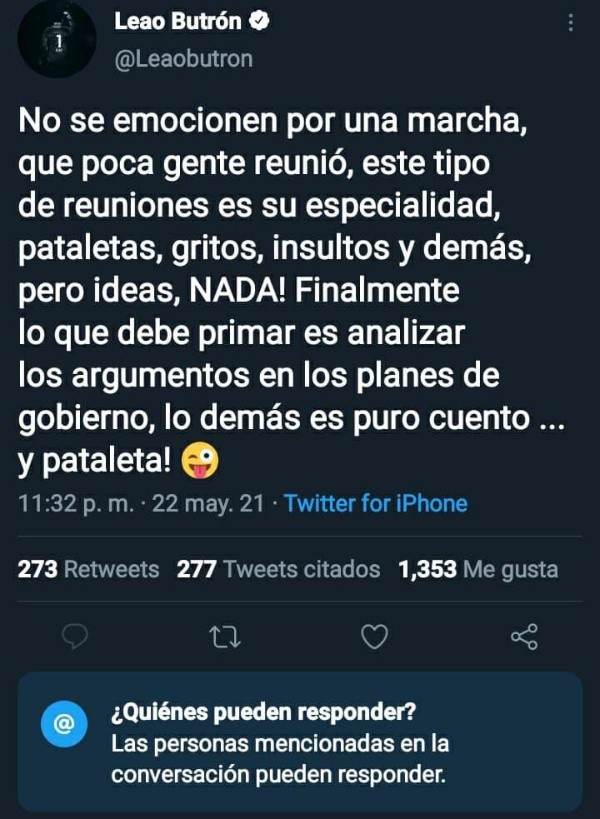View the 277 Tweets citados list
This screenshot has height=819, width=600.
coord(278,569)
